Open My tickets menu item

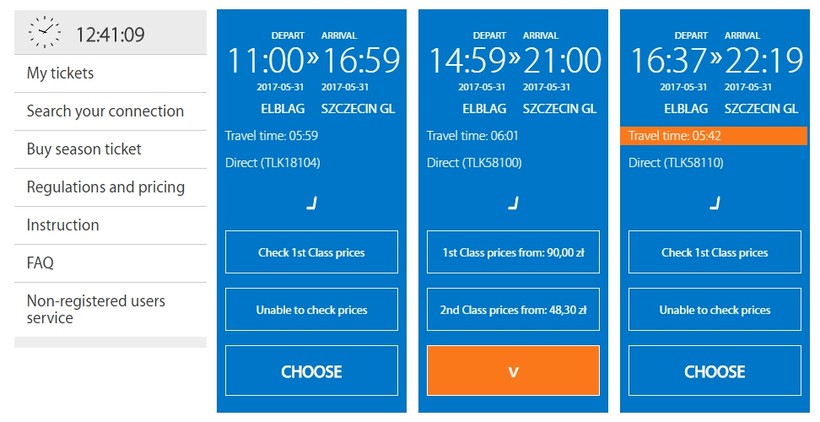tap(60, 73)
